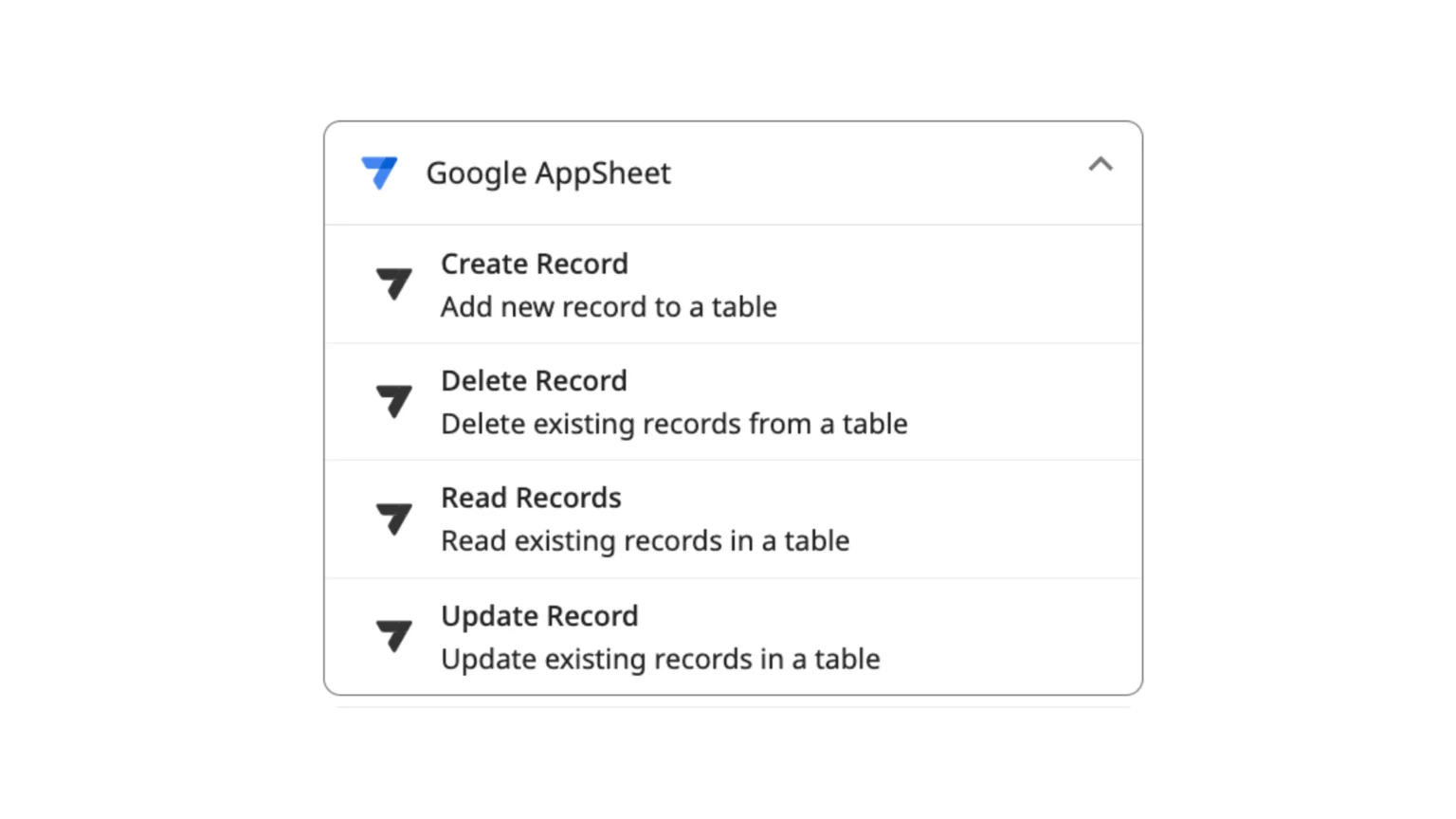
Task: Collapse the Google AppSheet section
Action: pyautogui.click(x=1100, y=166)
